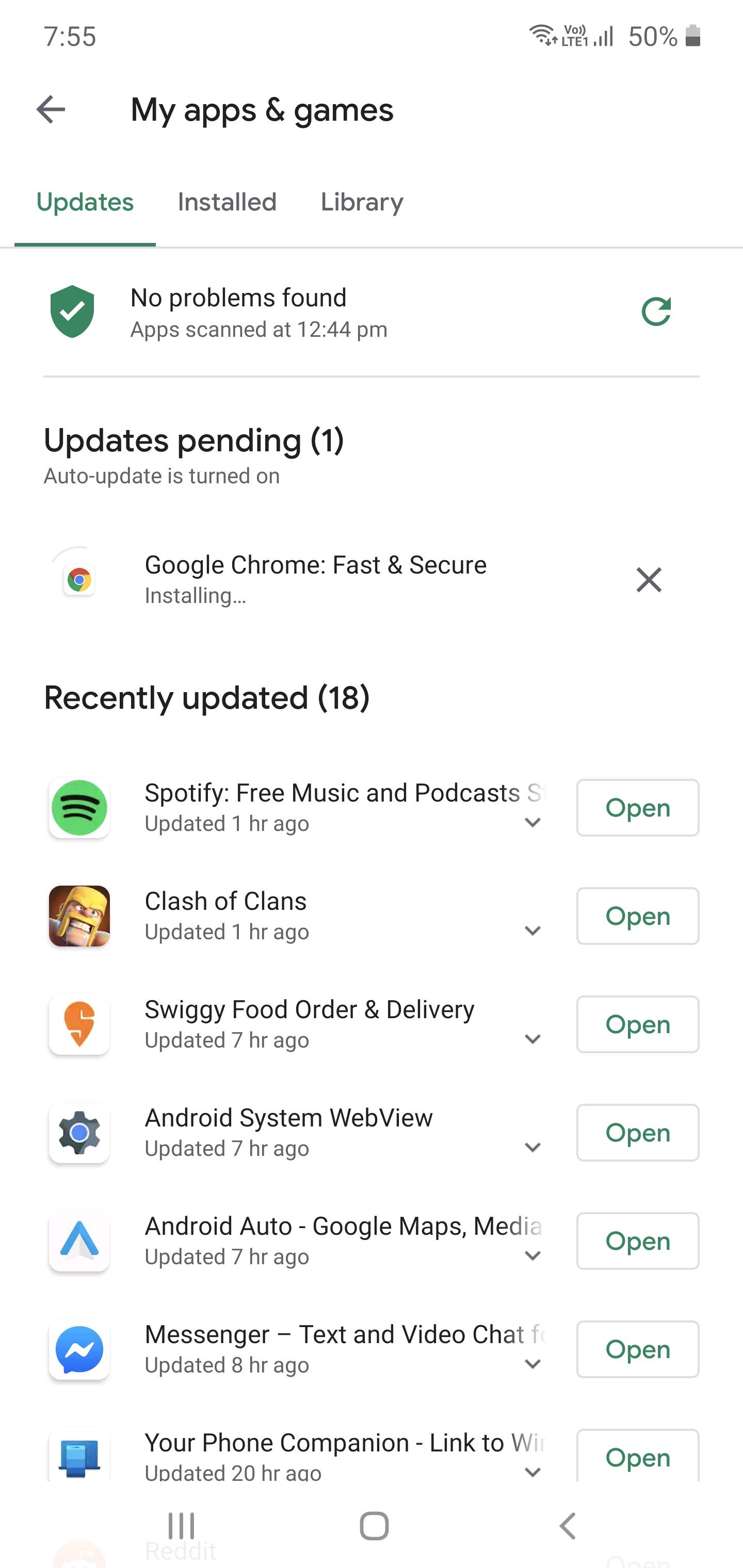Switch to the Library tab
Image resolution: width=743 pixels, height=1568 pixels.
click(362, 202)
